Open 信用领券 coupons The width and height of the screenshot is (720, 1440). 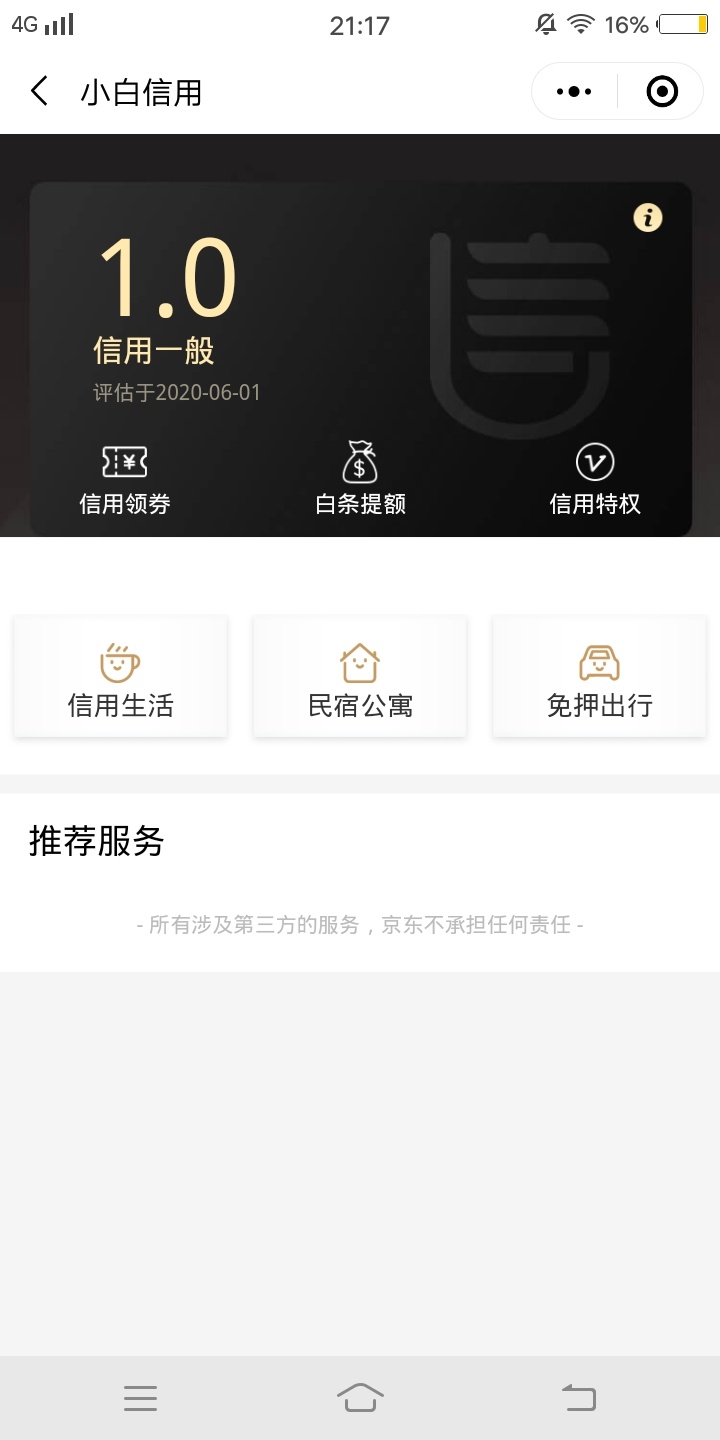[125, 480]
